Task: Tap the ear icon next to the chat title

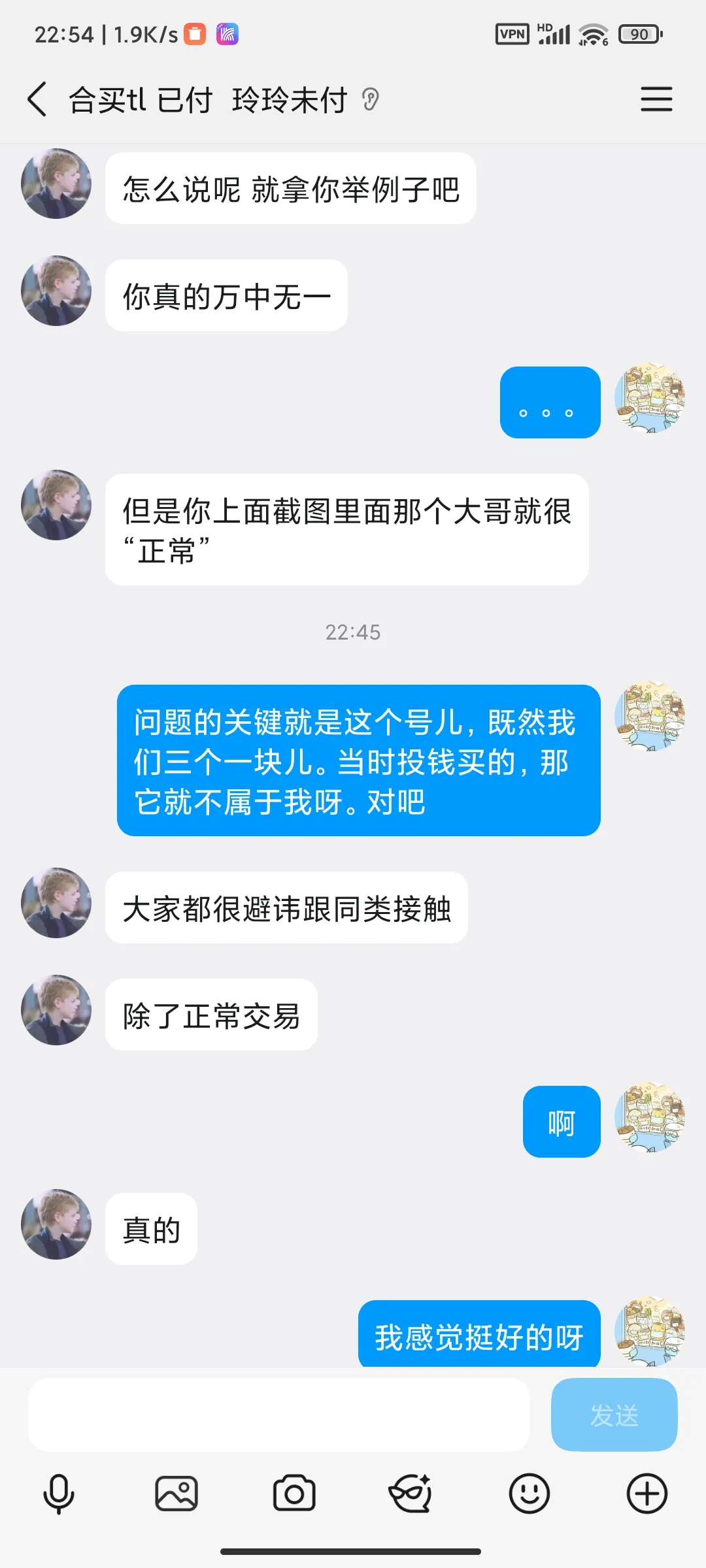Action: (x=371, y=99)
